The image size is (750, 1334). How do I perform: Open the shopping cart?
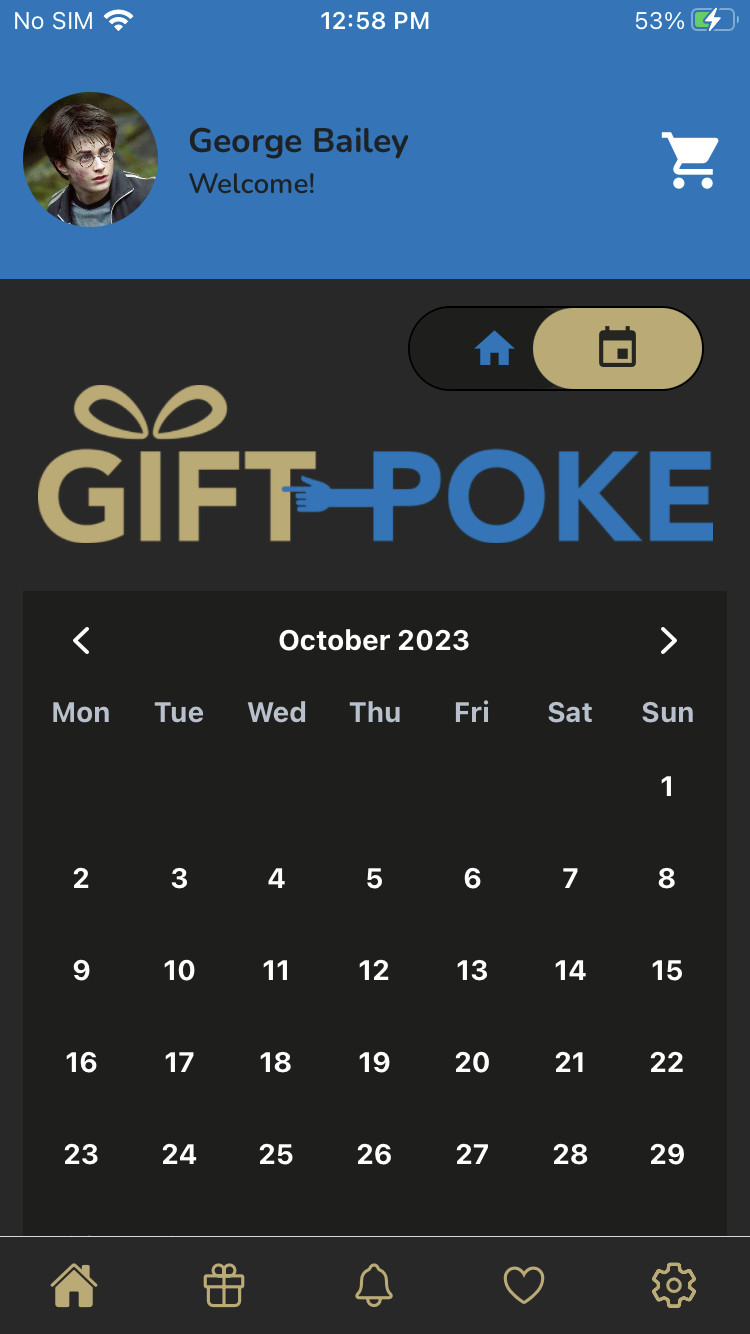tap(690, 160)
